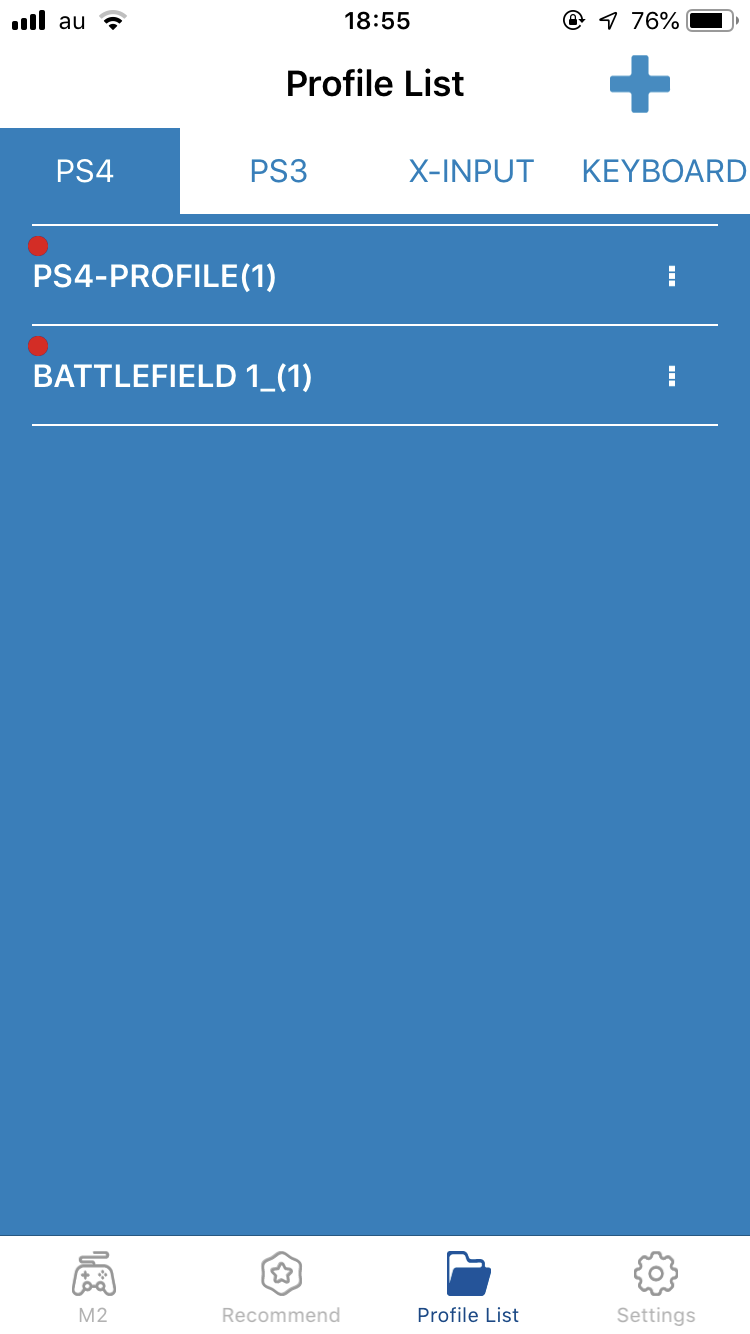Open more options for BATTLEFIELD 1_(1)
Screen dimensions: 750x1334
pos(672,376)
